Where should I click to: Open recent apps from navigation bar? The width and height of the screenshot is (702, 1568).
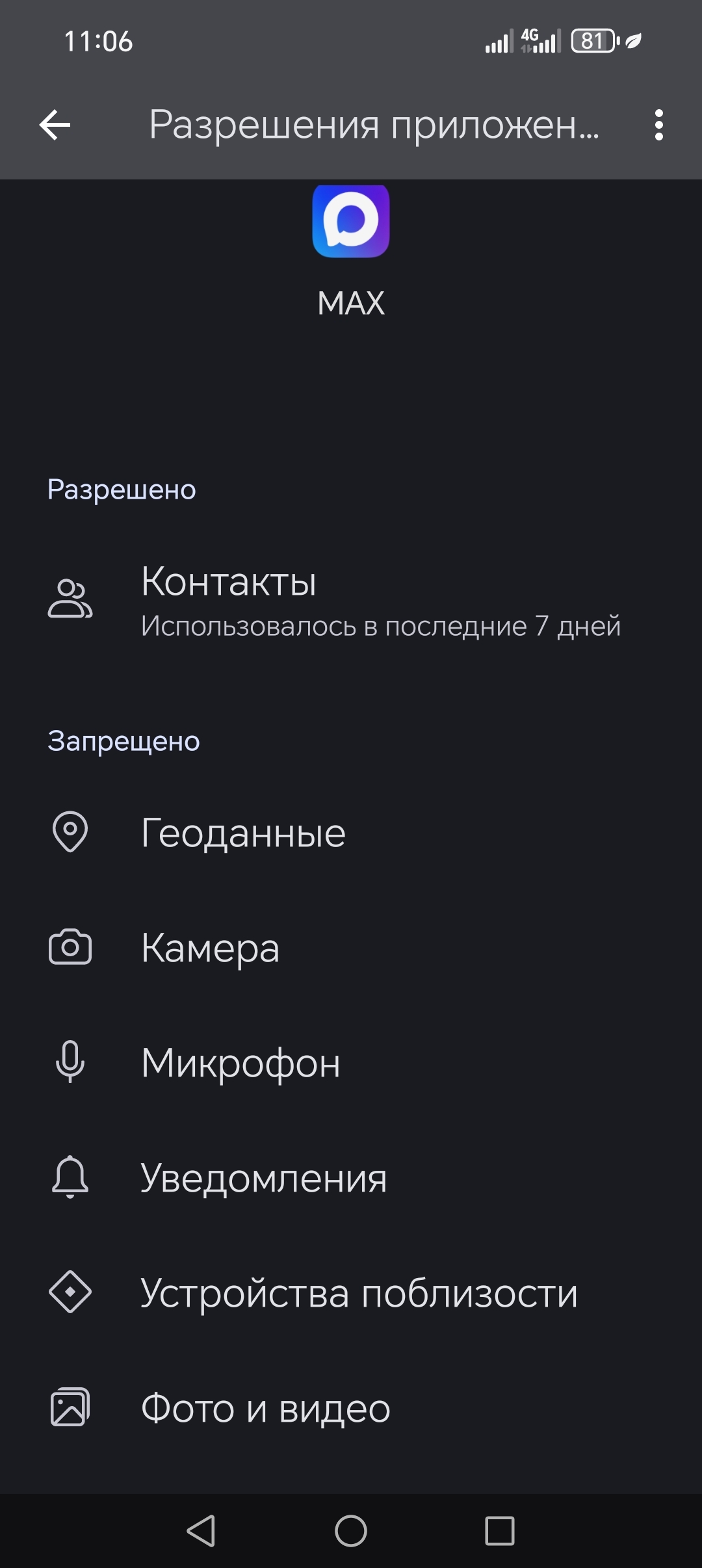tap(499, 1531)
